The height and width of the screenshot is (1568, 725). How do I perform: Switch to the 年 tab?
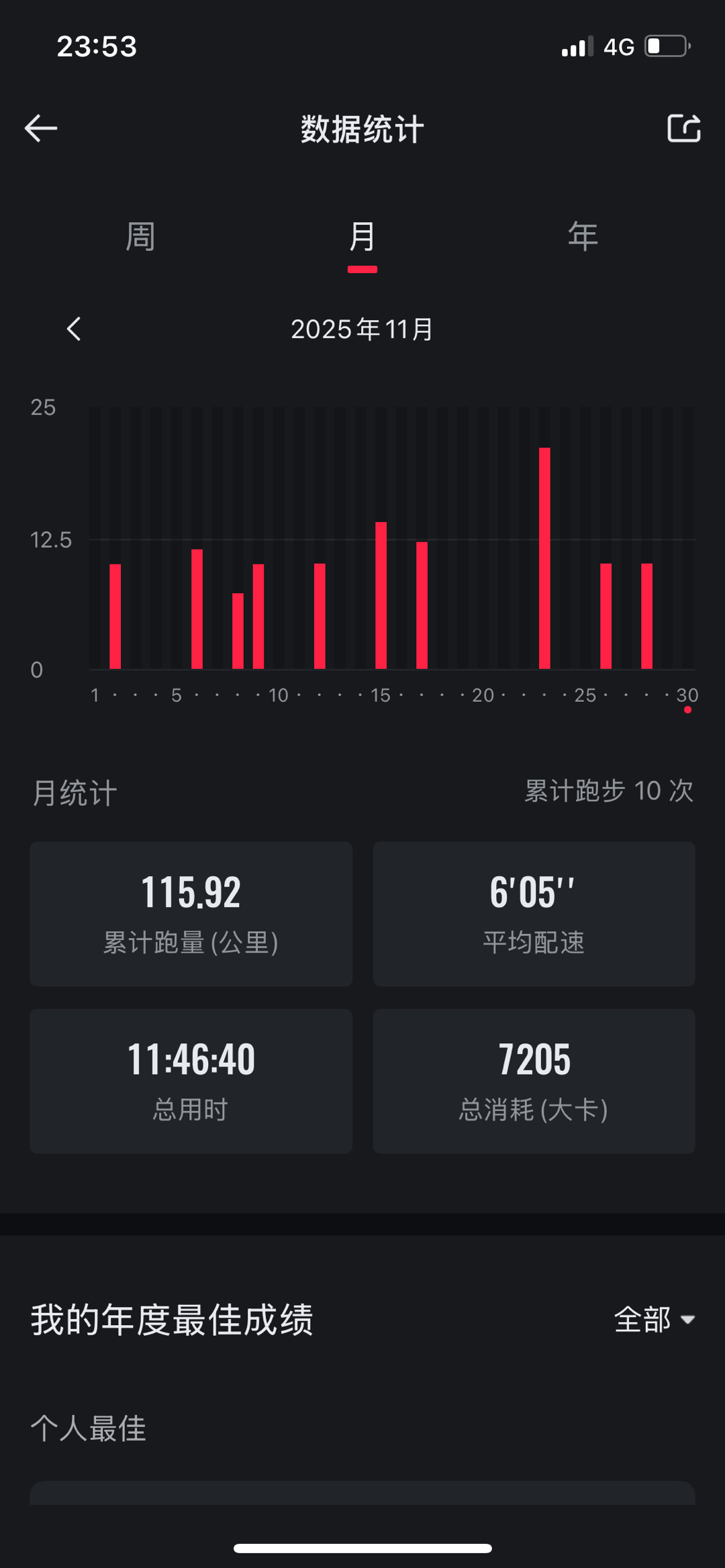click(583, 237)
